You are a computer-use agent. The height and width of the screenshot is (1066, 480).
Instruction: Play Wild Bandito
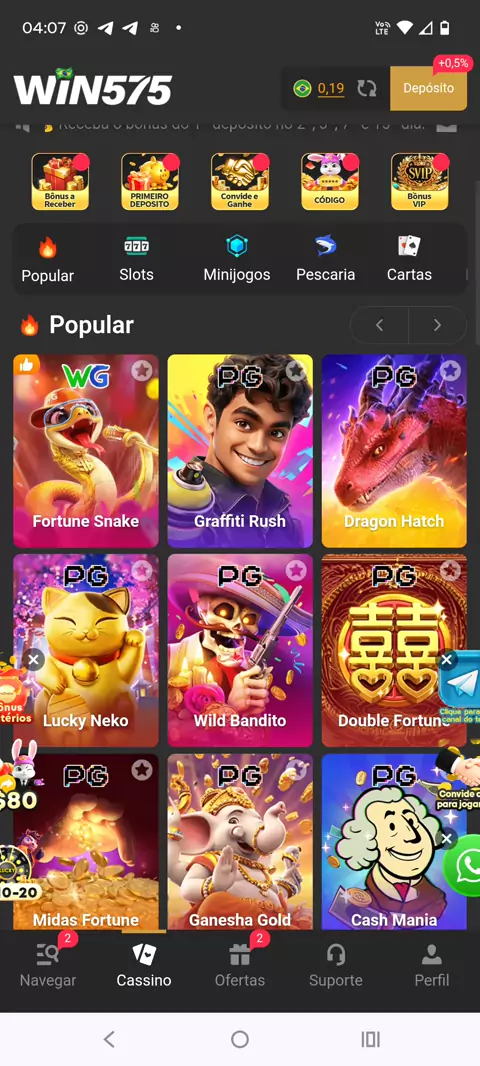tap(240, 651)
